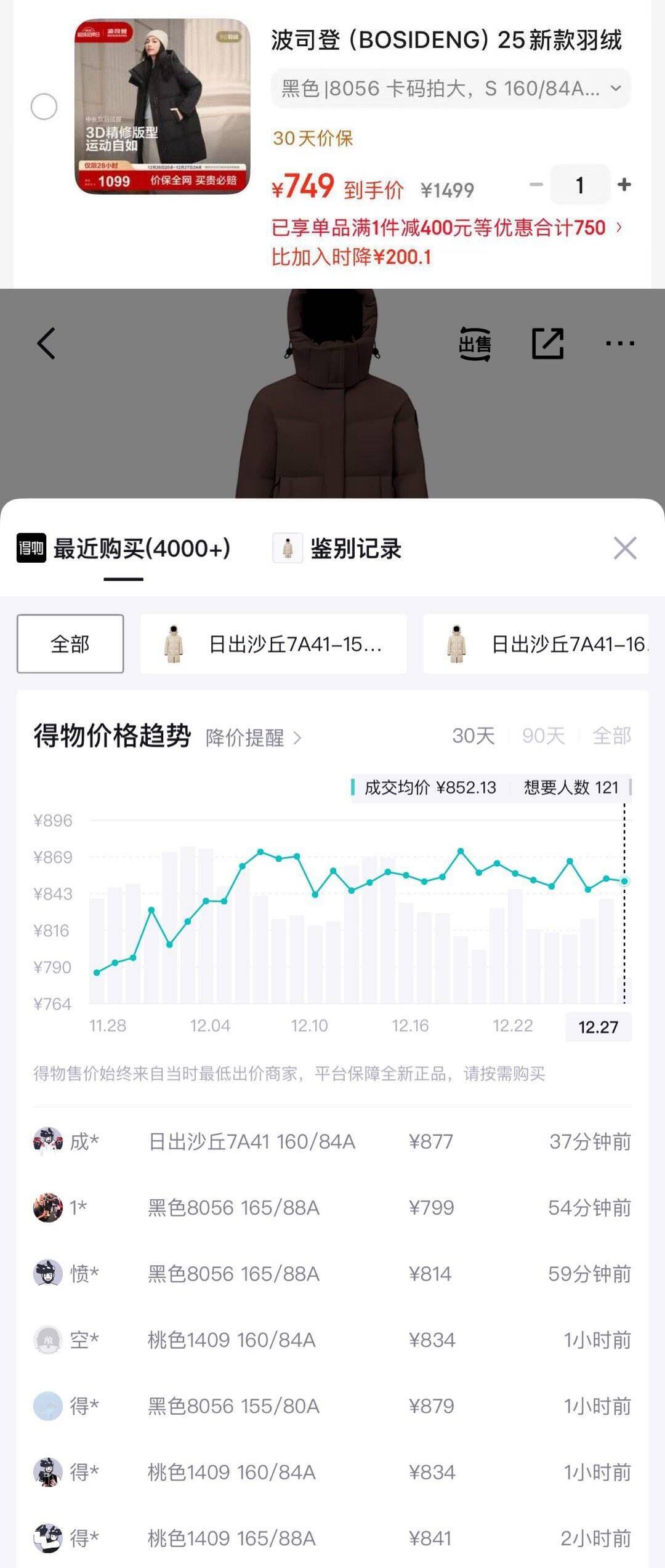
Task: Switch to the 鉴别记录 tab
Action: [355, 548]
